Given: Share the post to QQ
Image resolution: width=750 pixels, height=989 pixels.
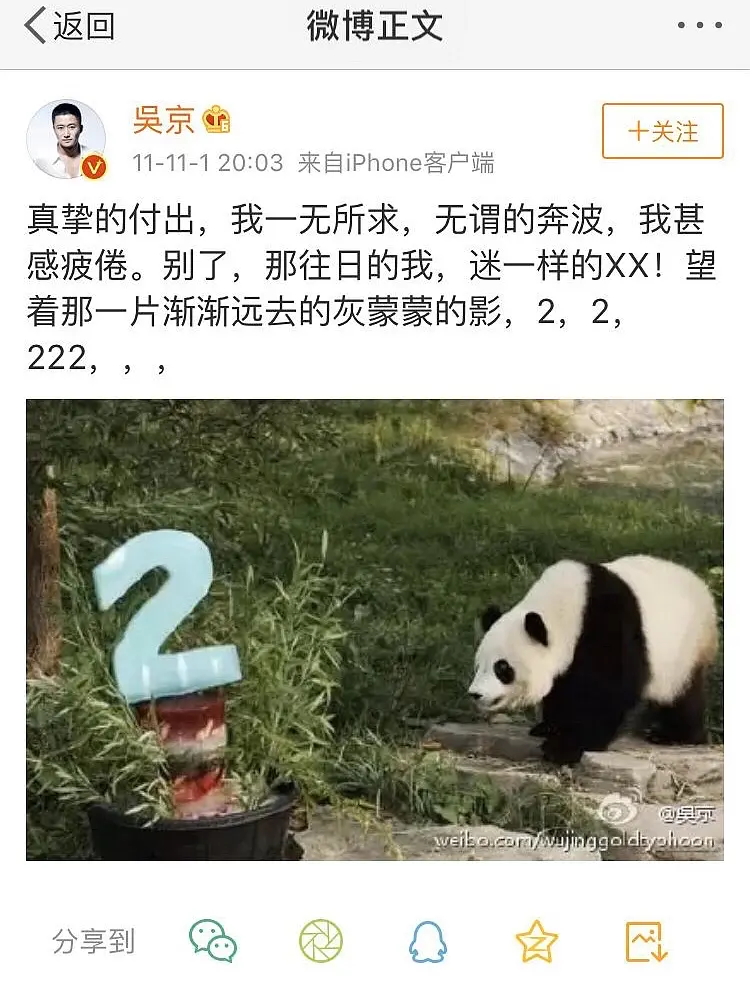Looking at the screenshot, I should coord(429,941).
